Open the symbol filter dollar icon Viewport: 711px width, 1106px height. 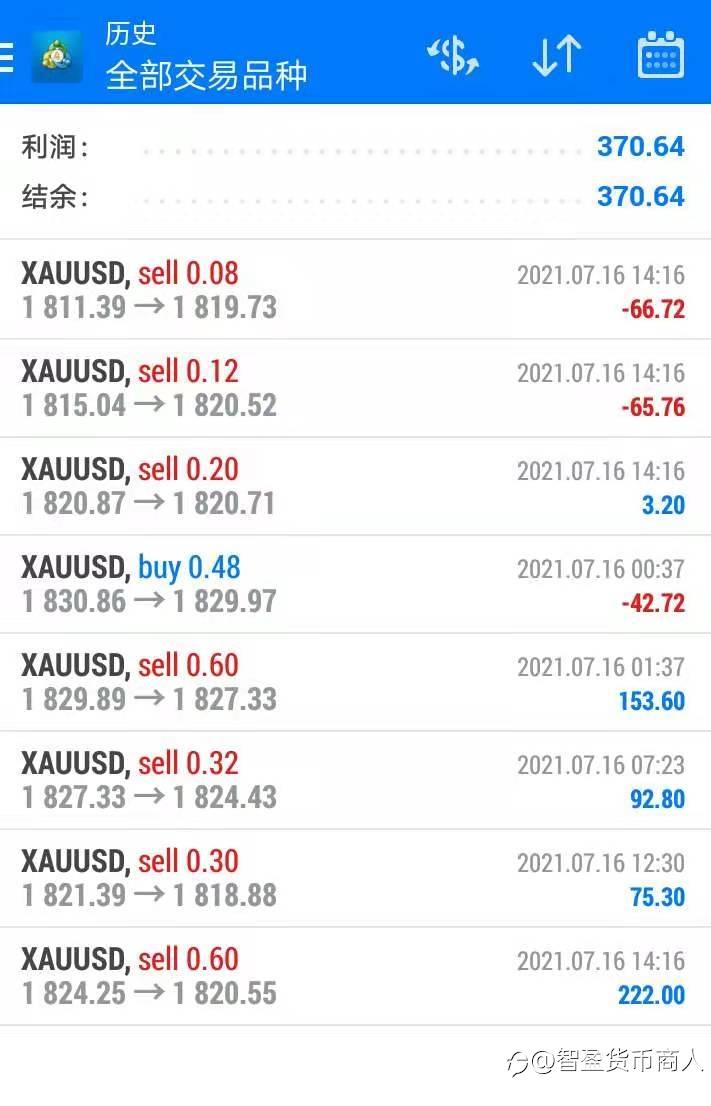(x=453, y=56)
